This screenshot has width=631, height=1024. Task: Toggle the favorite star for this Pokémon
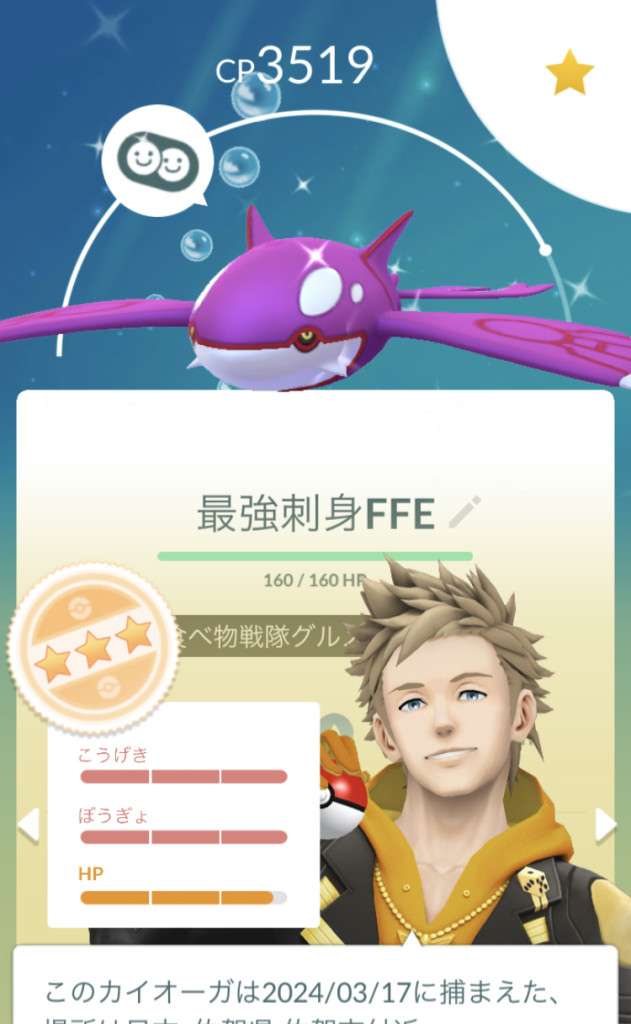(569, 73)
